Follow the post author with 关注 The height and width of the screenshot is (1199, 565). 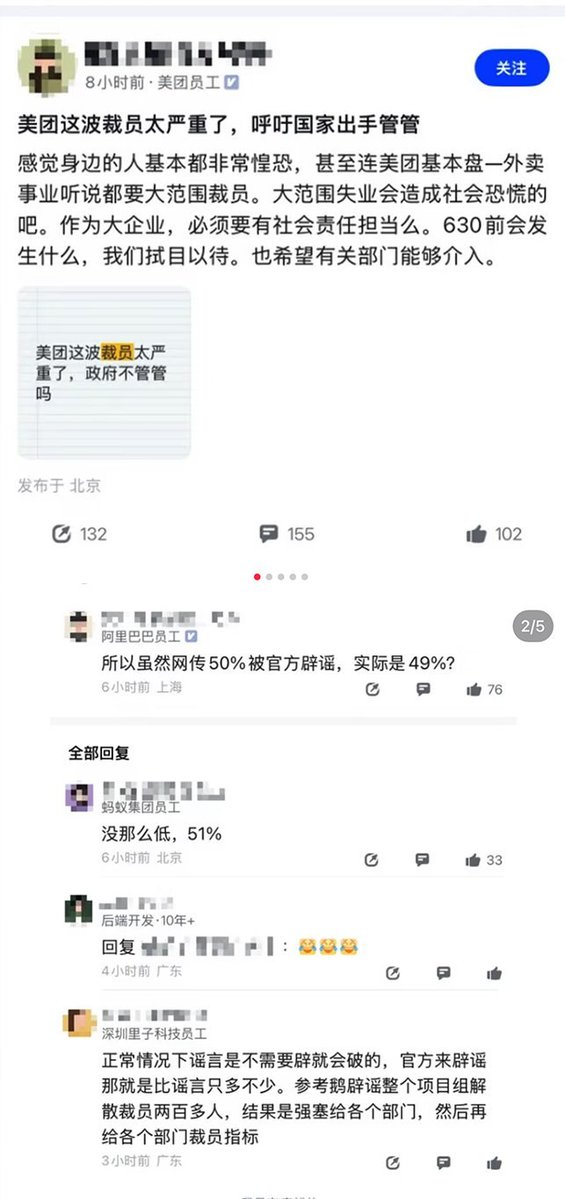tap(511, 68)
